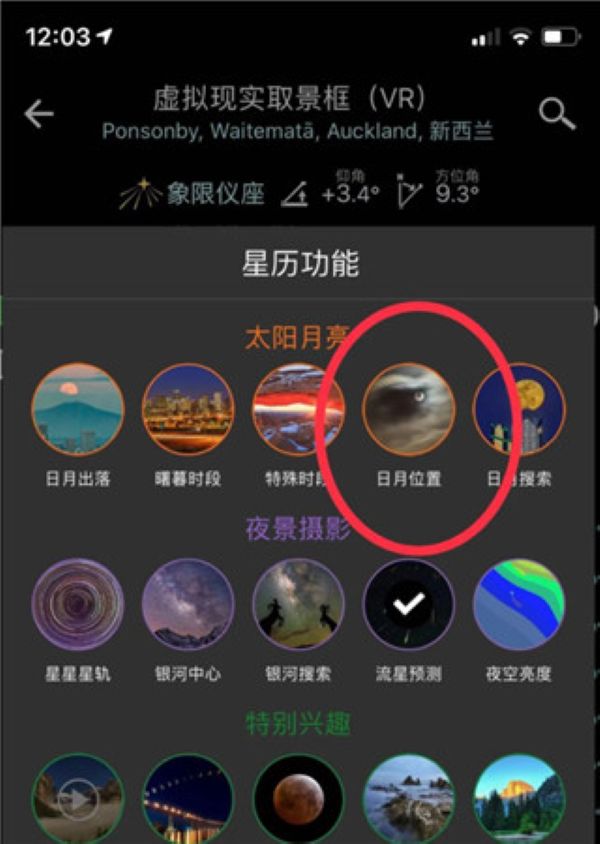Screen dimensions: 600x844
Task: Choose the 特殊时段 feature
Action: [x=298, y=409]
